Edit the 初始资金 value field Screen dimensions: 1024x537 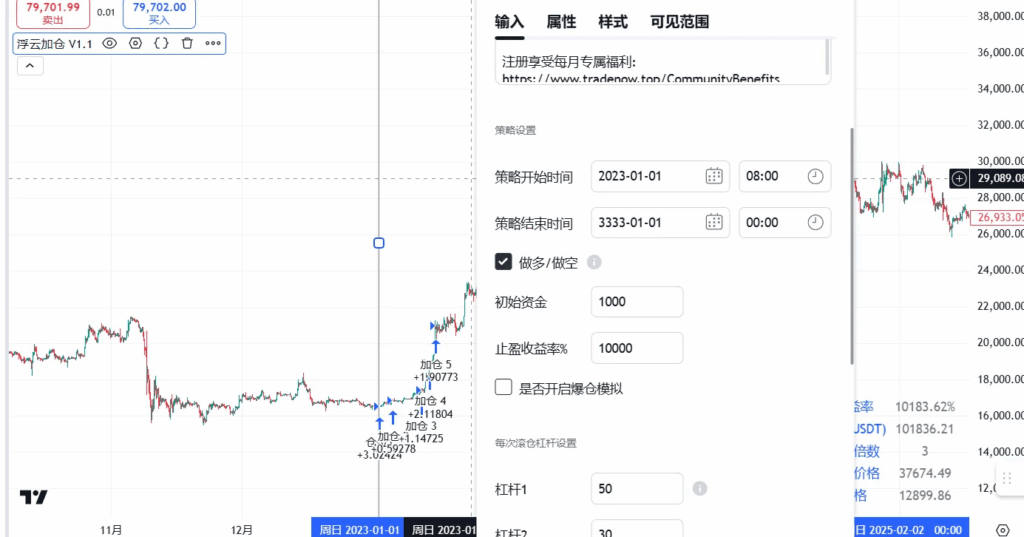[x=637, y=302]
